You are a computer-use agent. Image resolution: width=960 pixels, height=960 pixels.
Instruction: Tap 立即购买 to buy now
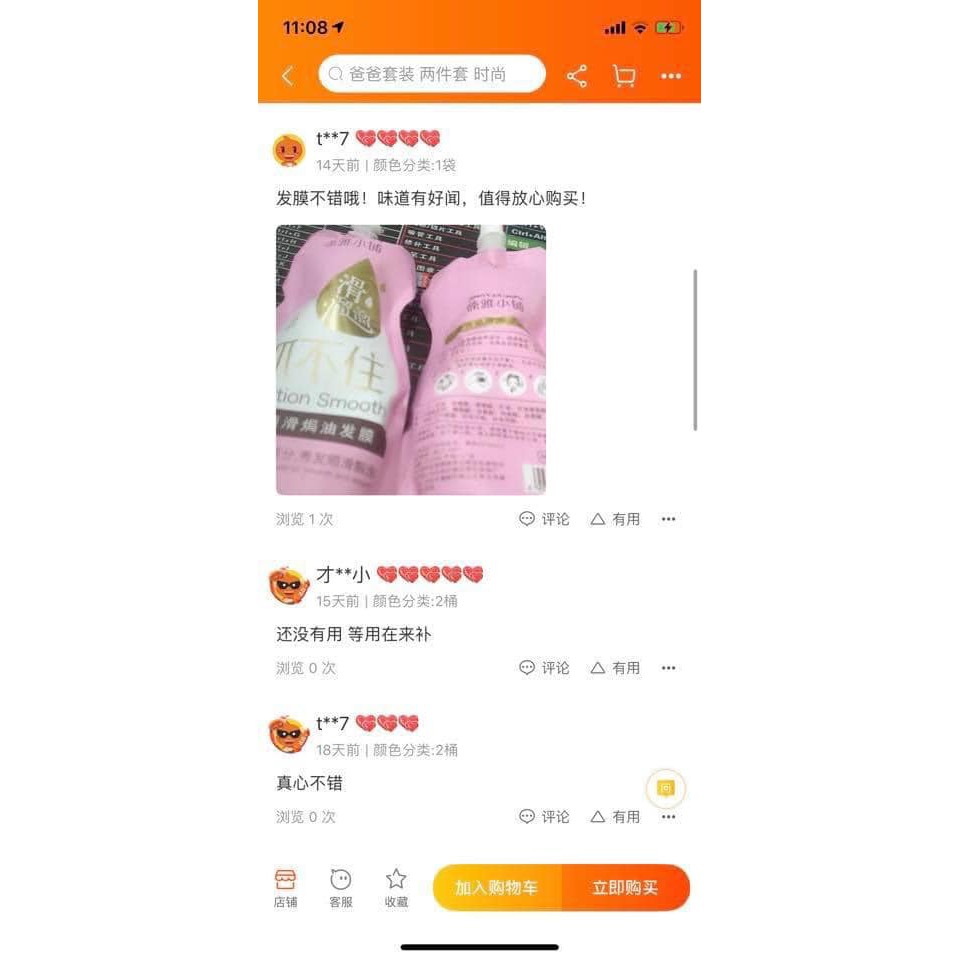pos(626,888)
